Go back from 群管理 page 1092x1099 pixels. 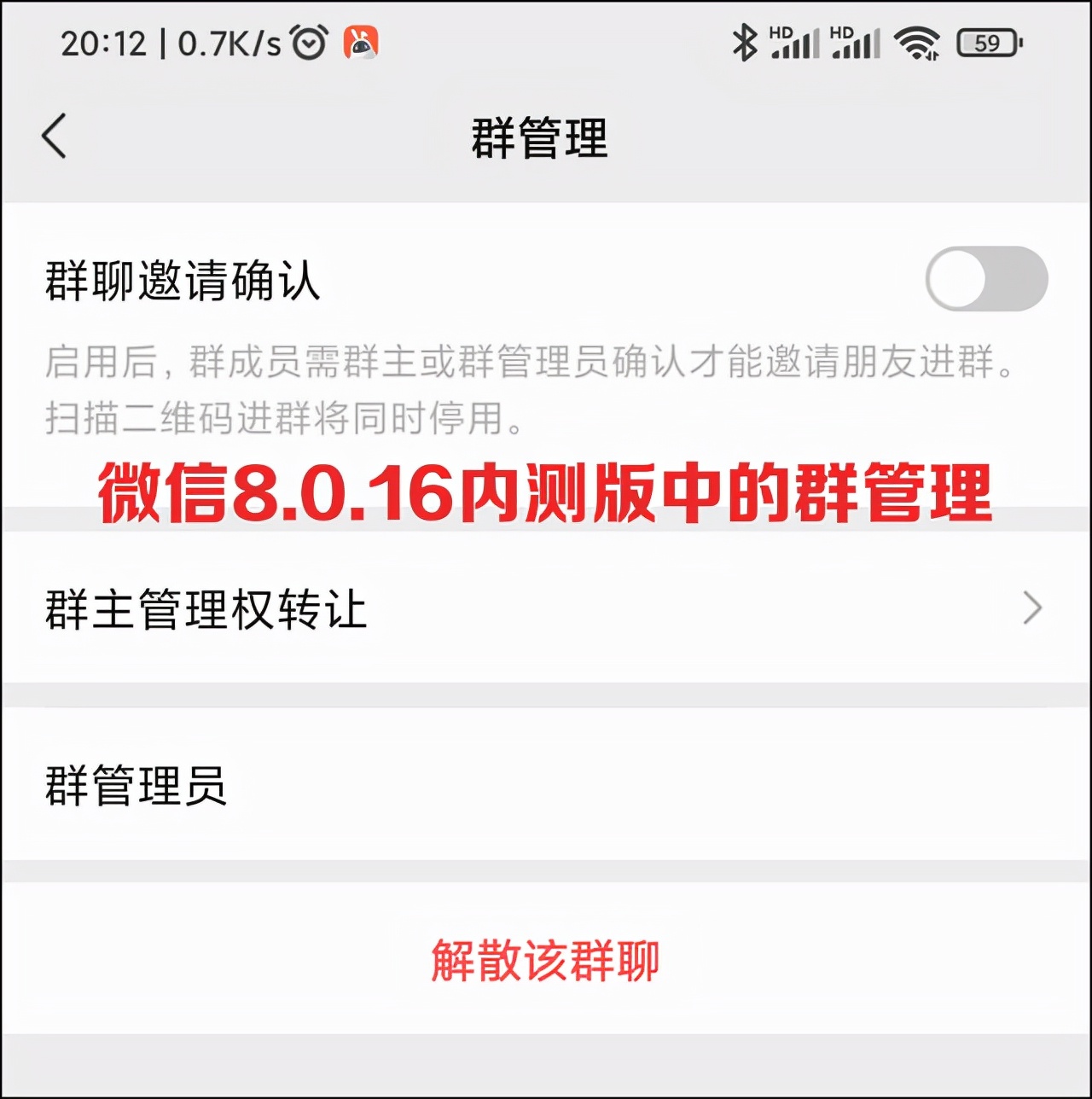tap(55, 137)
